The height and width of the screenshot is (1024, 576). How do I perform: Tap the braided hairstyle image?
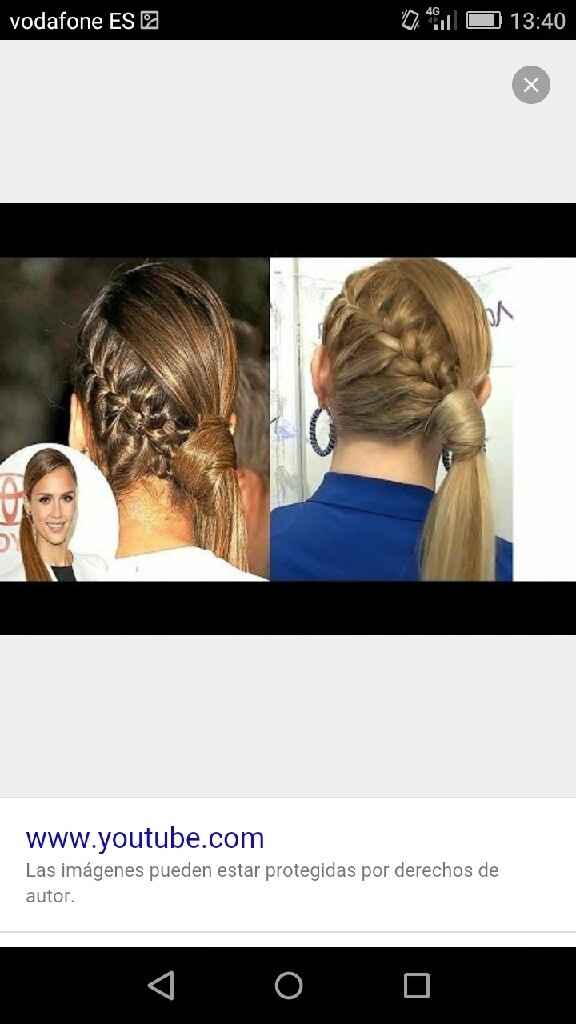click(288, 419)
